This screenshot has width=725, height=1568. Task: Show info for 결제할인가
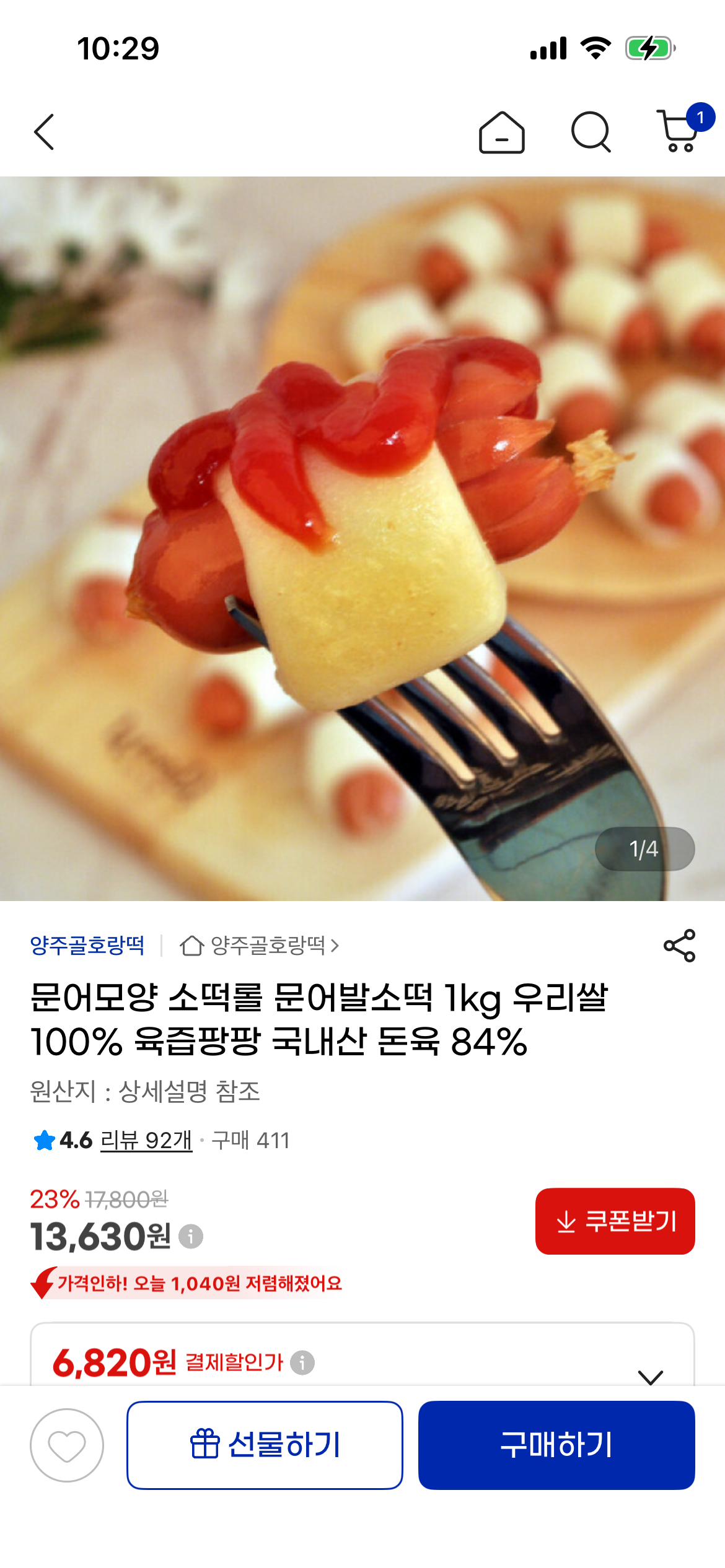[302, 1362]
